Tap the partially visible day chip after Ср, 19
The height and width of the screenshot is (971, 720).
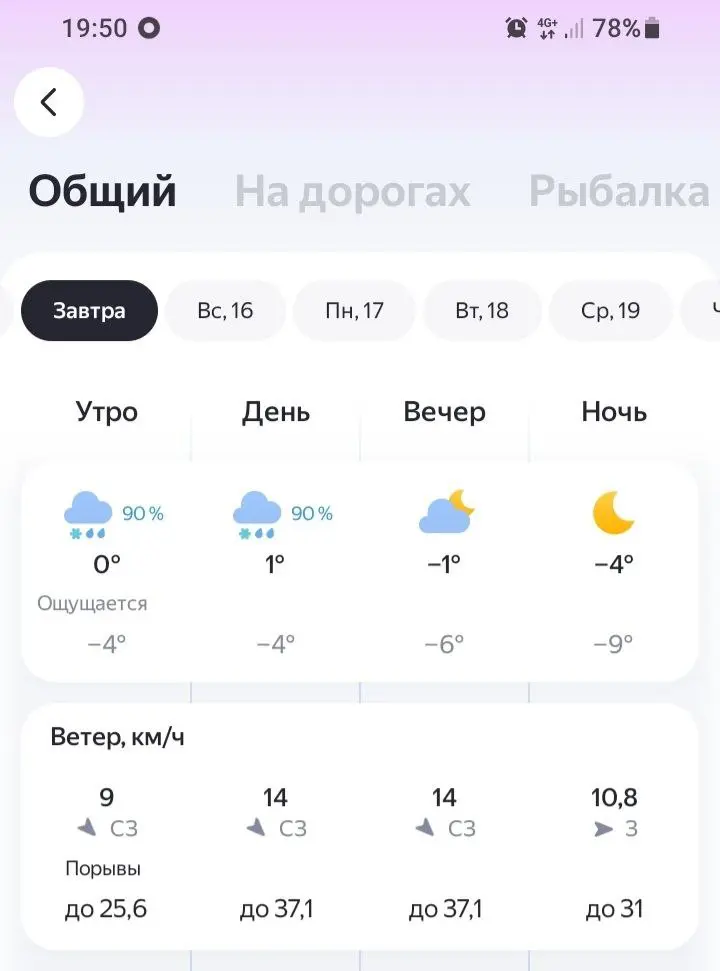pos(712,311)
